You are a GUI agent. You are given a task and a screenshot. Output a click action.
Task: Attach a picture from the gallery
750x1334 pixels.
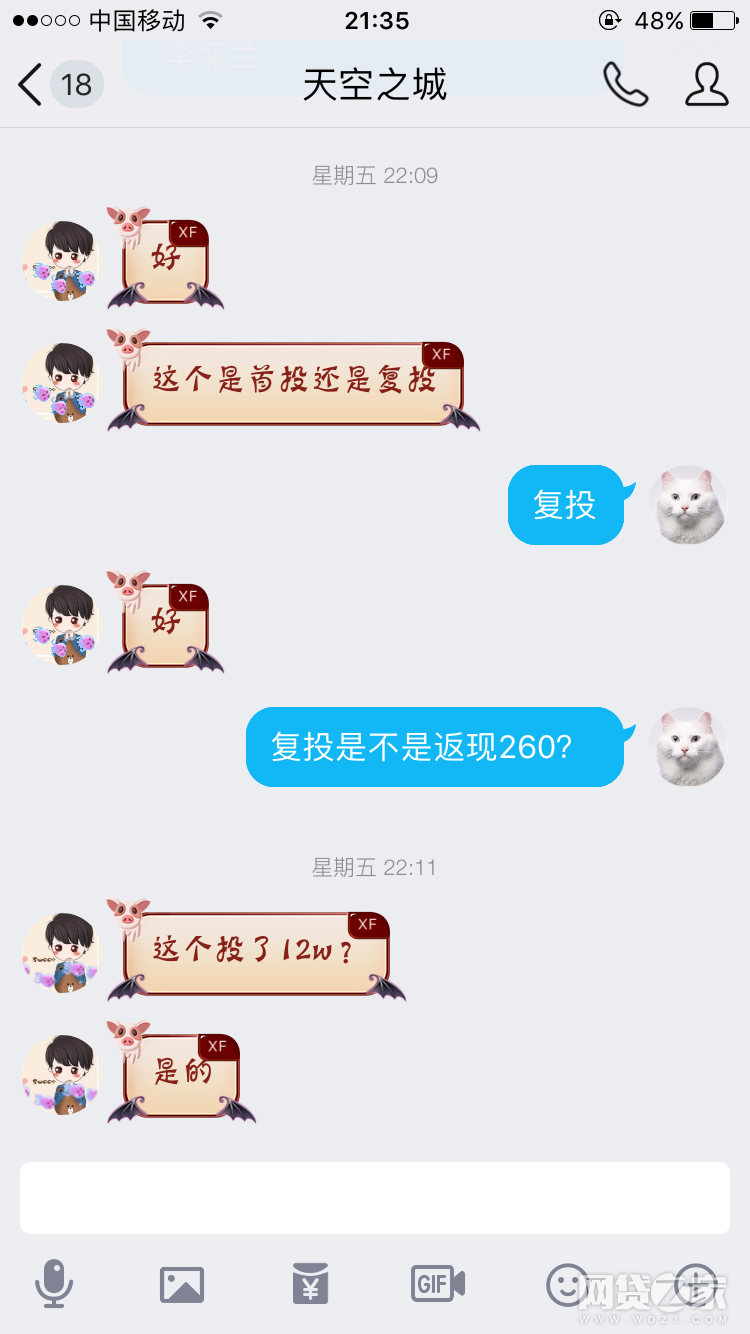pyautogui.click(x=182, y=1284)
